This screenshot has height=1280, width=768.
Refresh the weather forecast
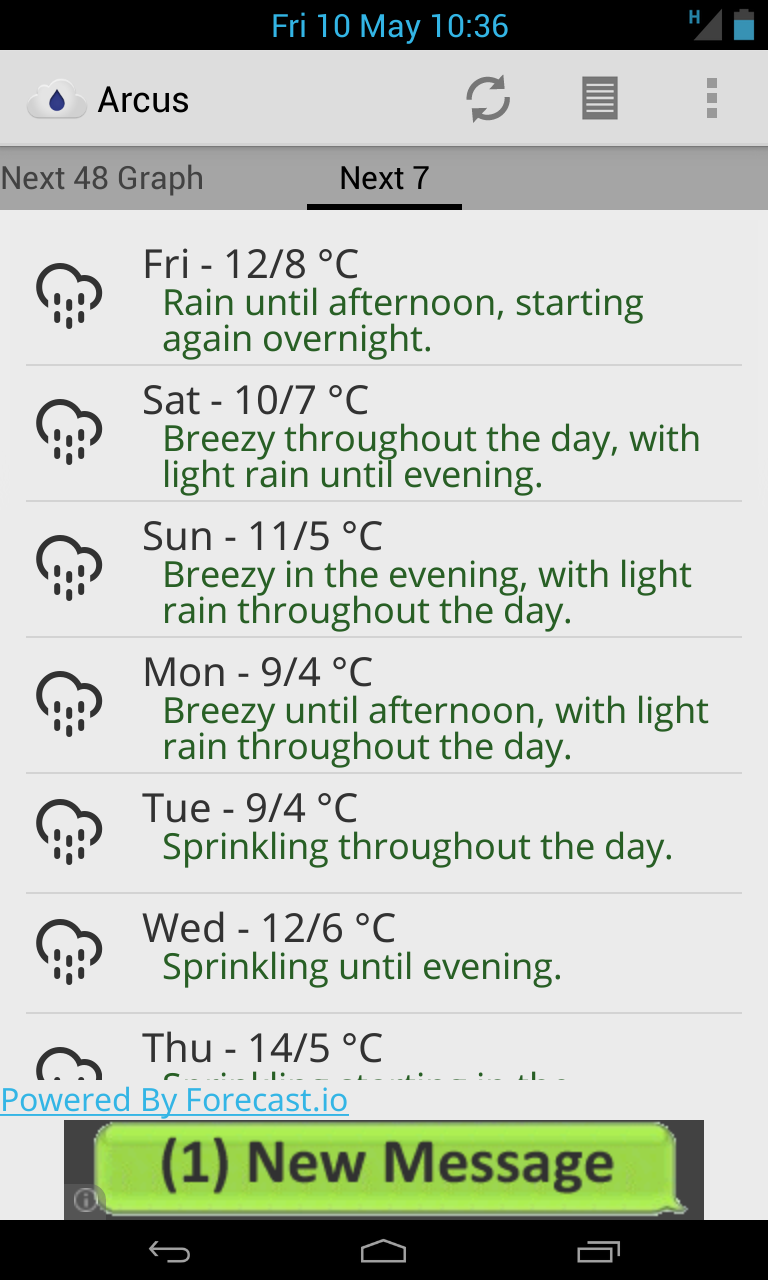[488, 99]
